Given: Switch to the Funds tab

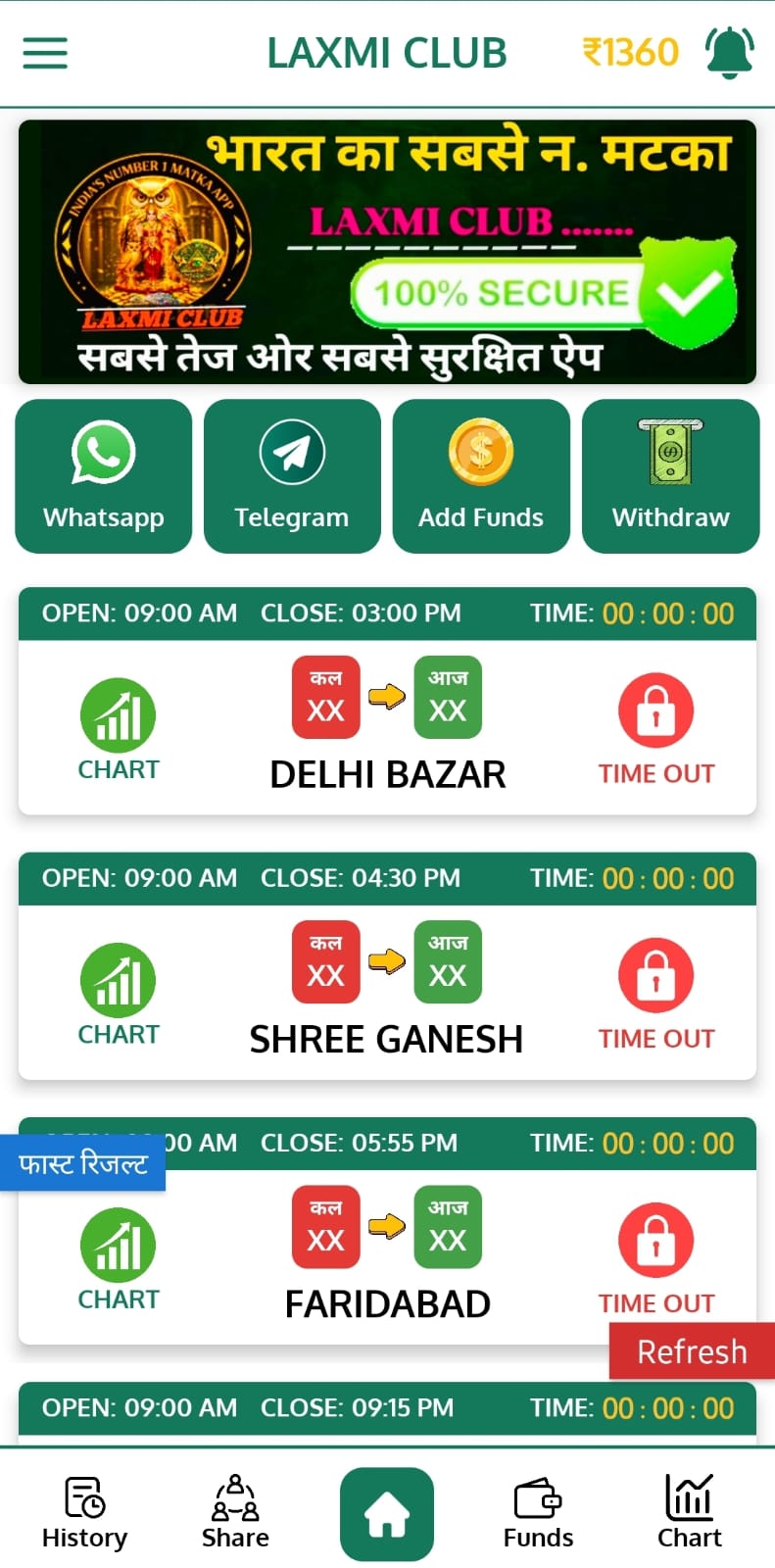Looking at the screenshot, I should (x=538, y=1513).
